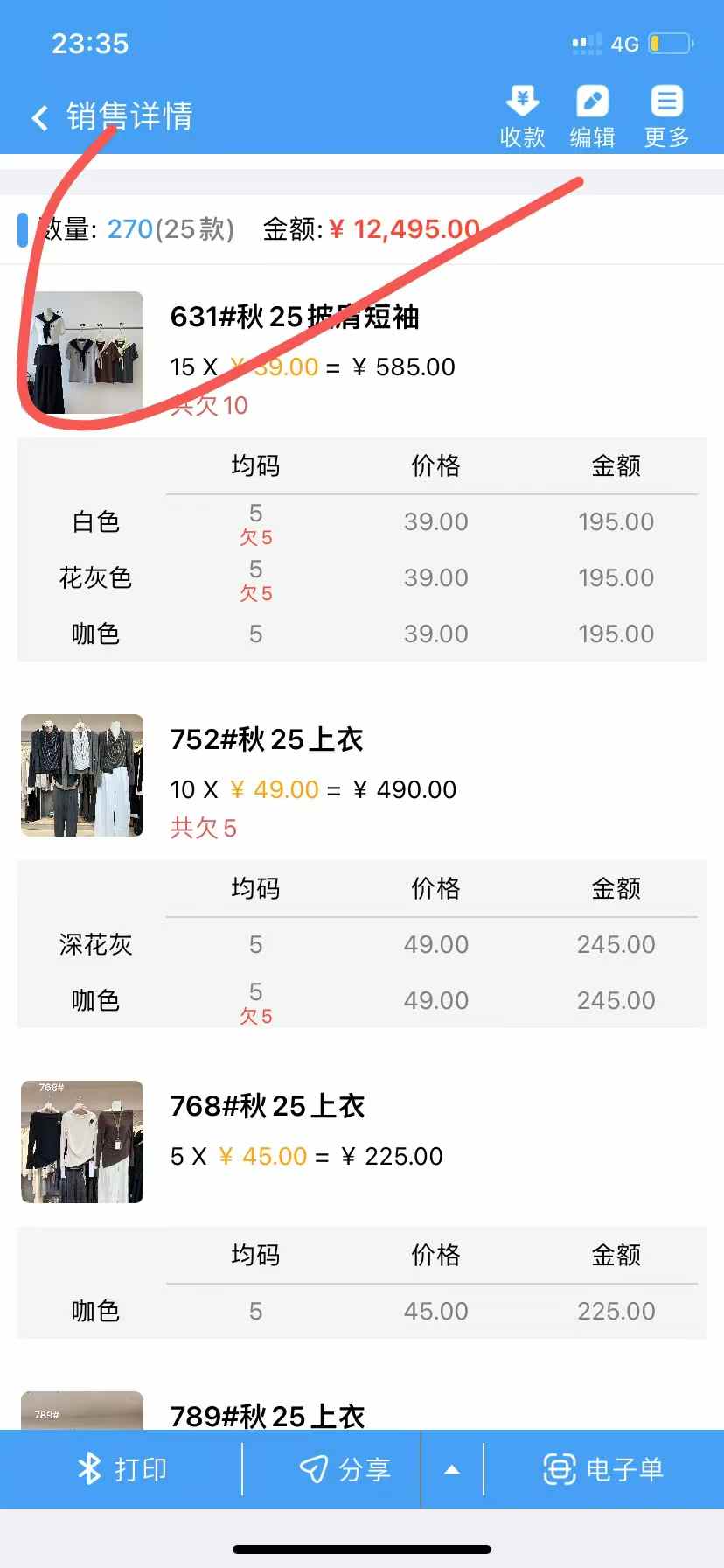Screen dimensions: 724x1568
Task: Open the 768#秋25上衣 product photo
Action: point(82,1142)
